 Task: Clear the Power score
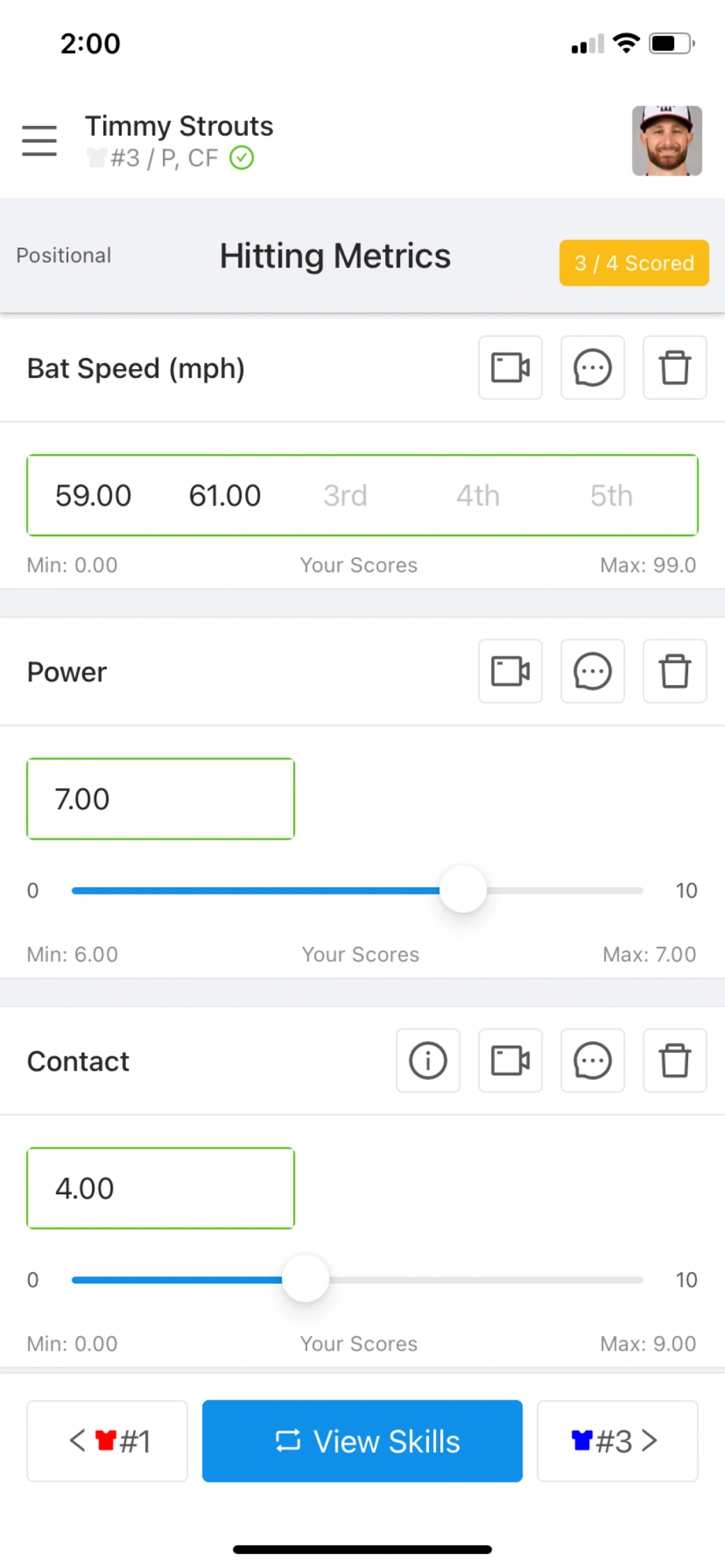point(674,671)
